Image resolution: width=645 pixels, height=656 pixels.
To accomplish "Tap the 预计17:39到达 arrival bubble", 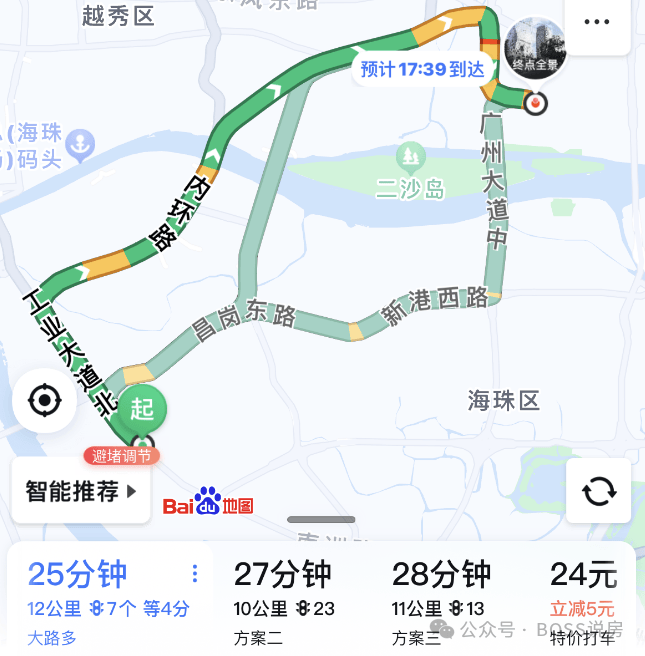I will click(x=422, y=70).
